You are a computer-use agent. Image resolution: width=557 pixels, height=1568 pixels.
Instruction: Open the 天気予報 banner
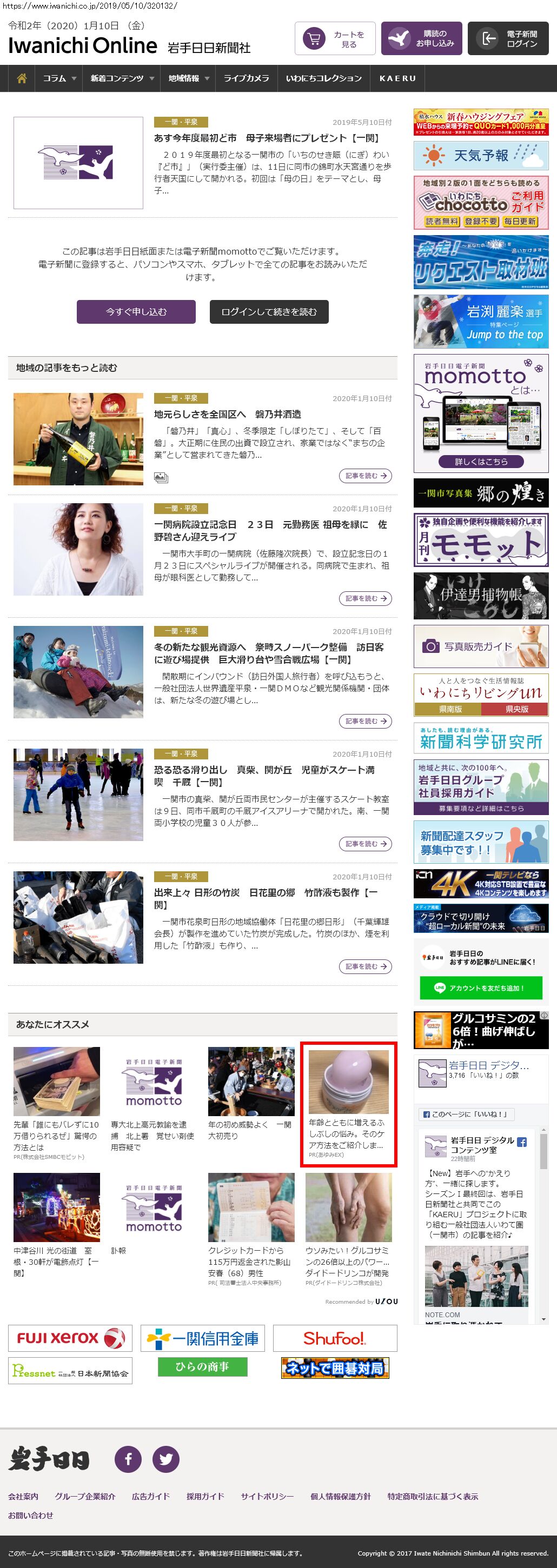tap(480, 156)
